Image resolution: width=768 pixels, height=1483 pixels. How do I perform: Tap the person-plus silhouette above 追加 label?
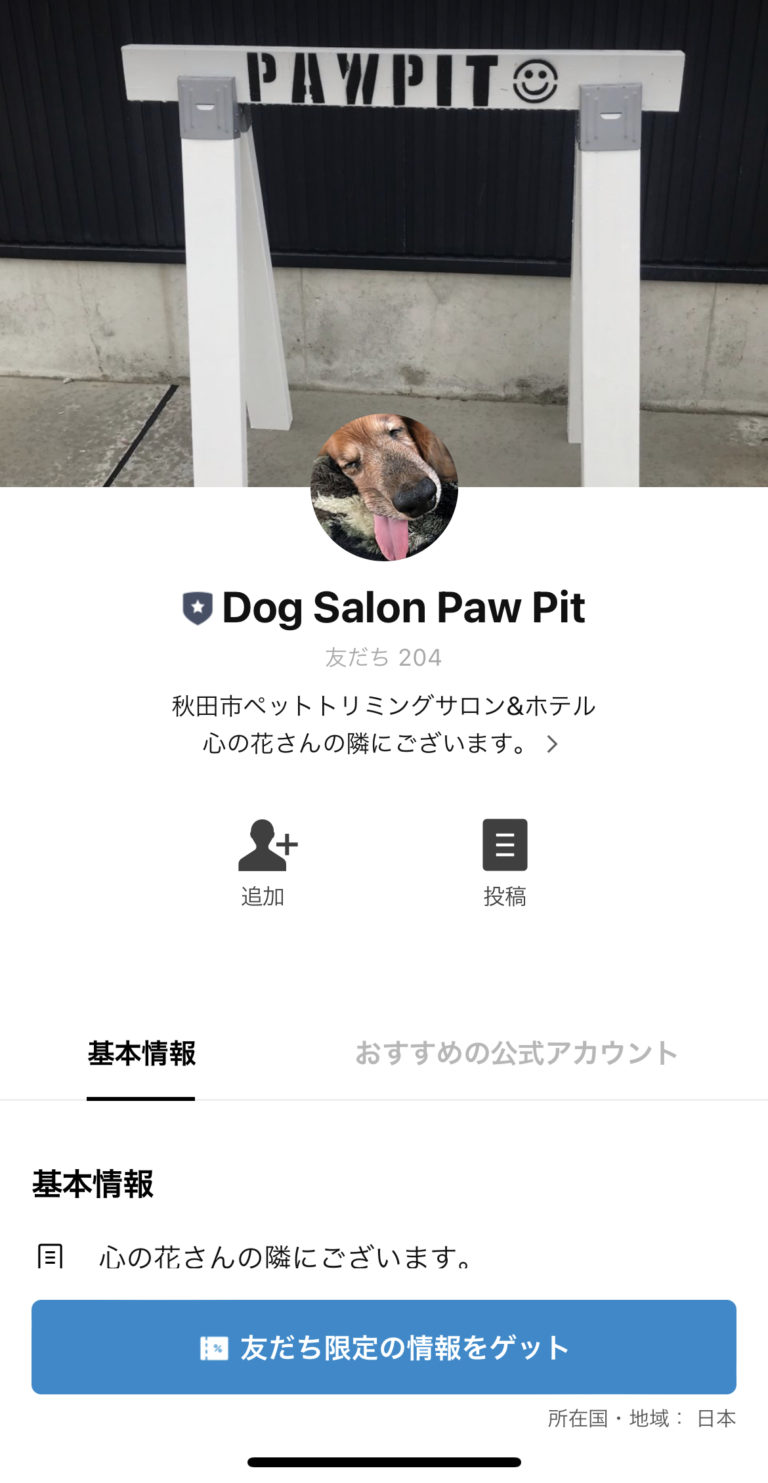coord(263,845)
